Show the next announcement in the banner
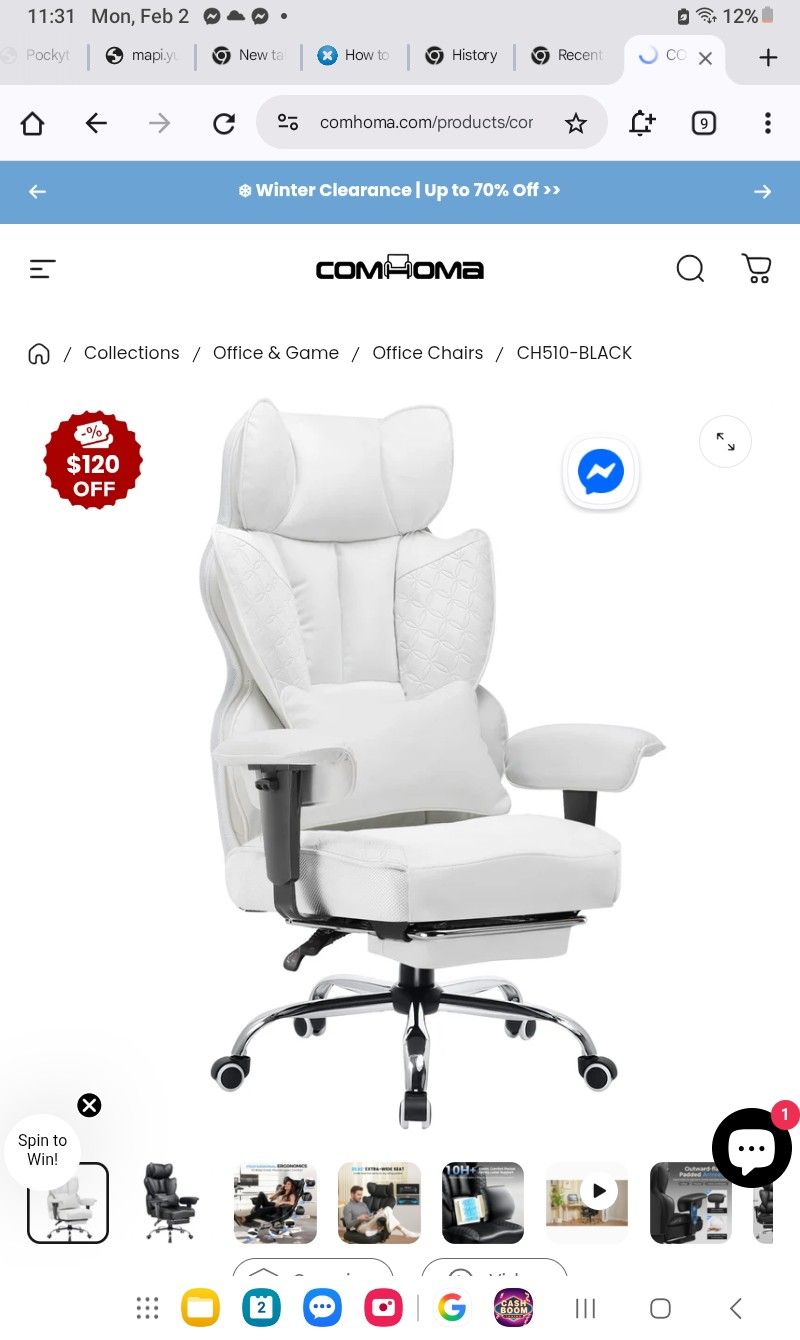800x1340 pixels. click(762, 192)
